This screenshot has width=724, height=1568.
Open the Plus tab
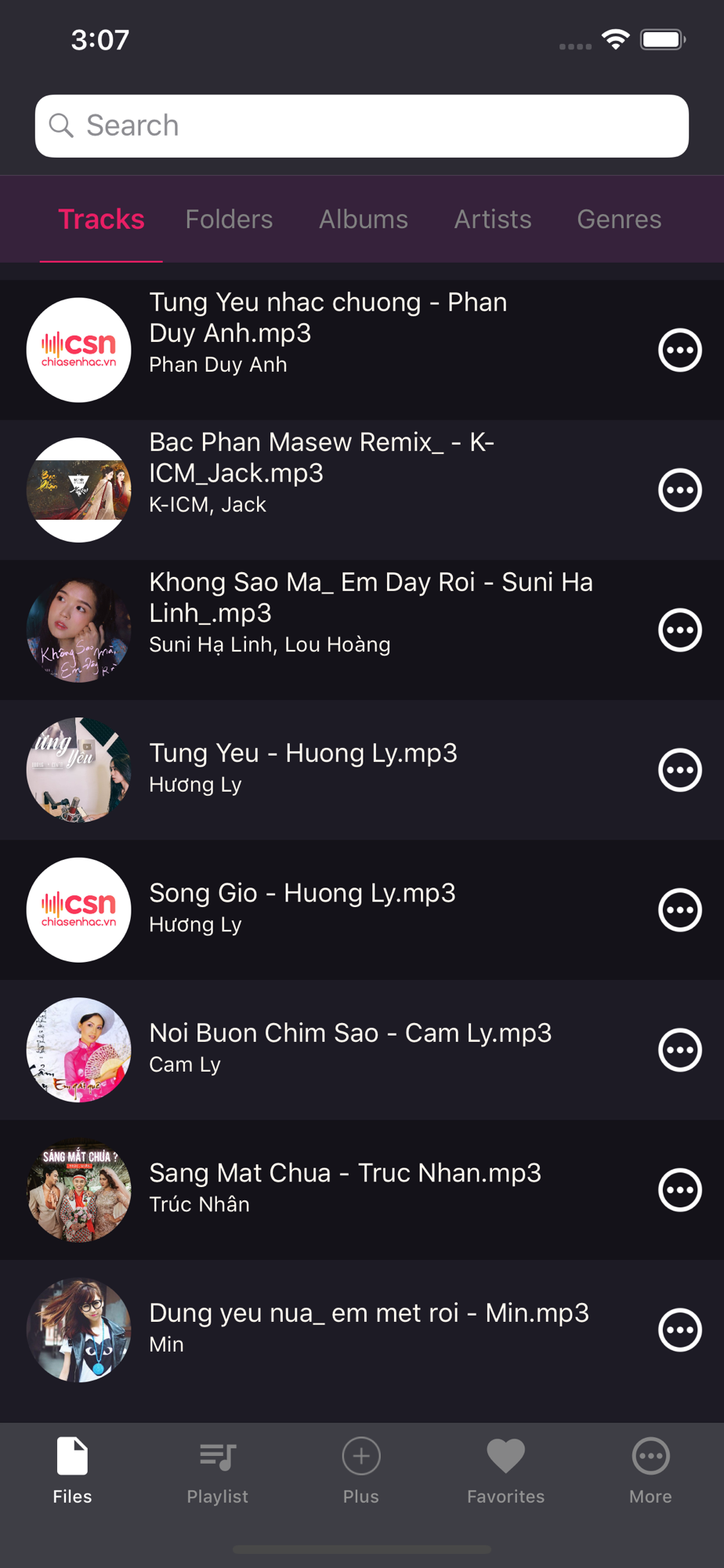coord(361,1471)
